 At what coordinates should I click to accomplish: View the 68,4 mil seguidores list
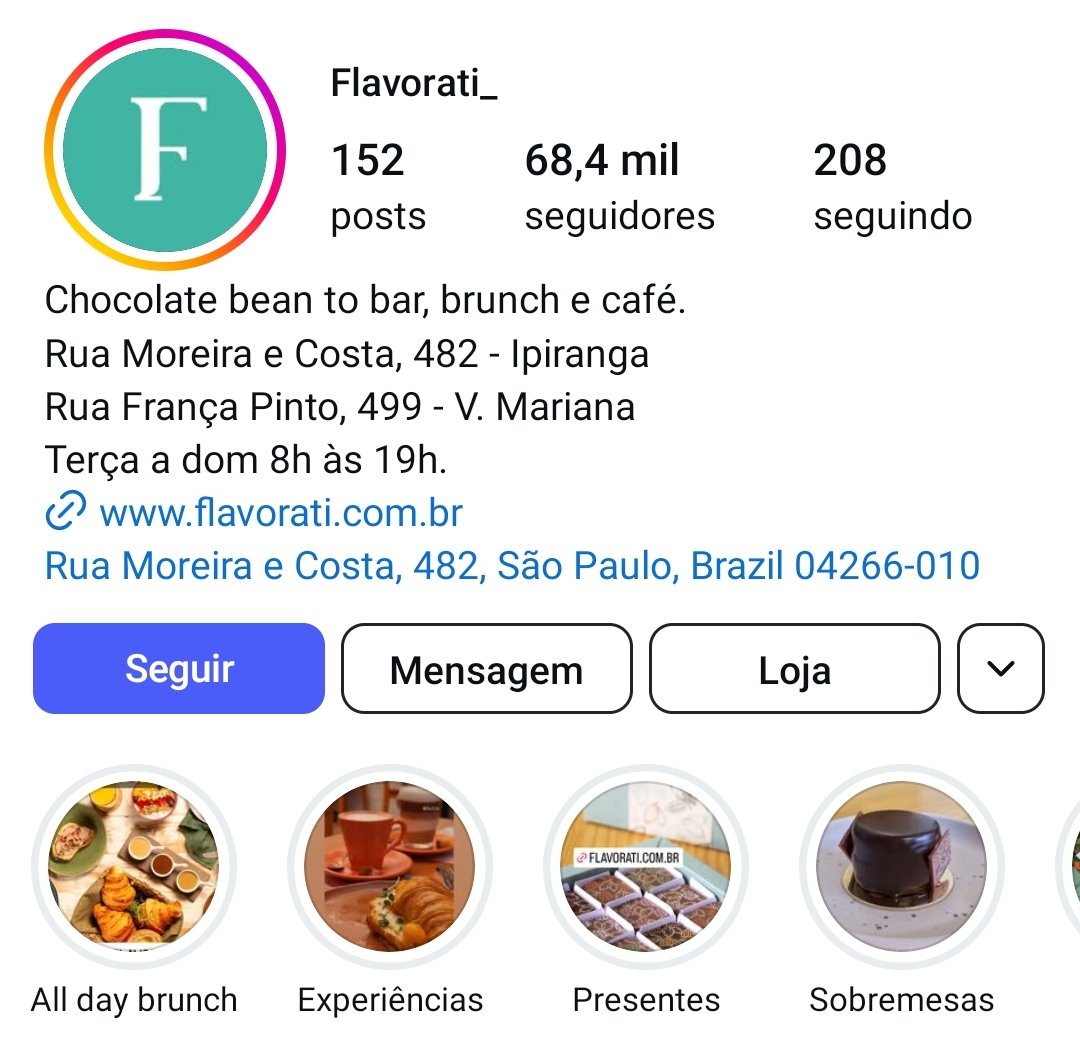619,186
